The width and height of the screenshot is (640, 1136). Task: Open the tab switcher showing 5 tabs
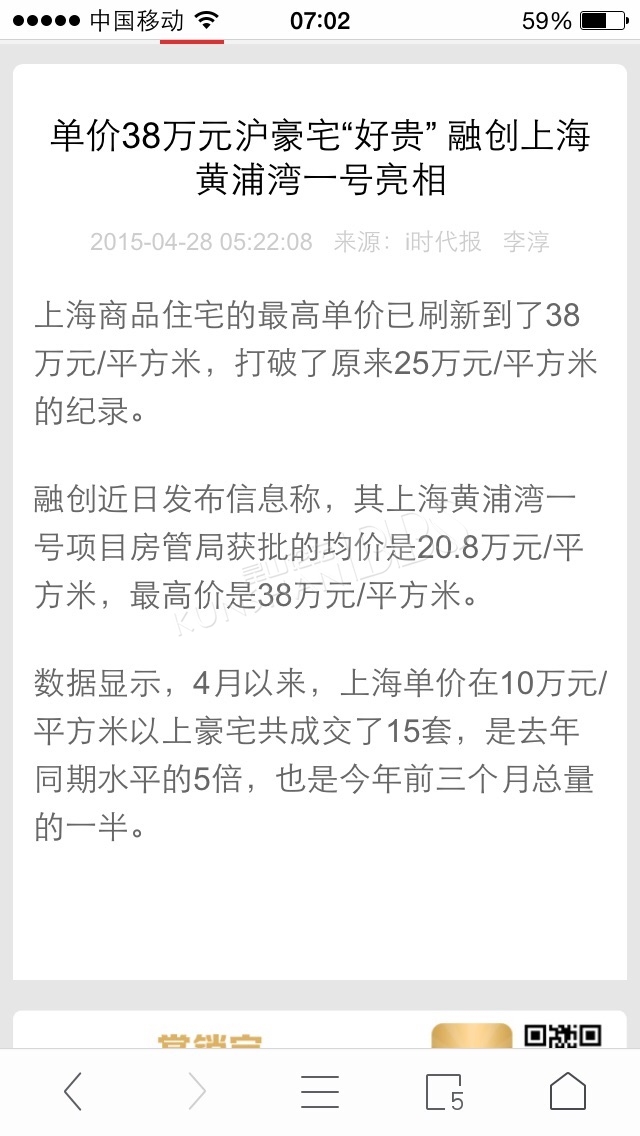pyautogui.click(x=444, y=1093)
